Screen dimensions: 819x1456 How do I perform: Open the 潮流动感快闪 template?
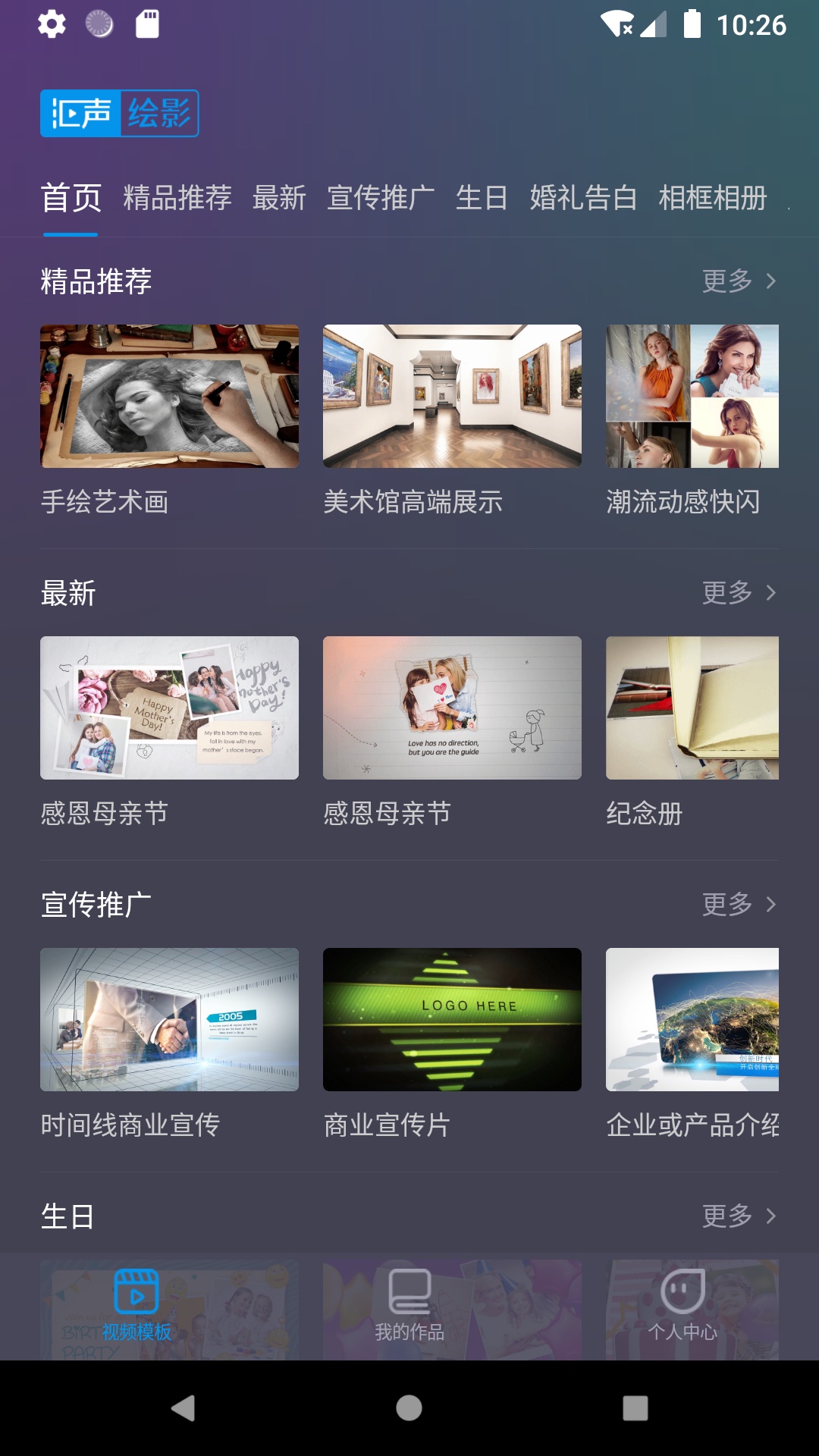click(692, 396)
